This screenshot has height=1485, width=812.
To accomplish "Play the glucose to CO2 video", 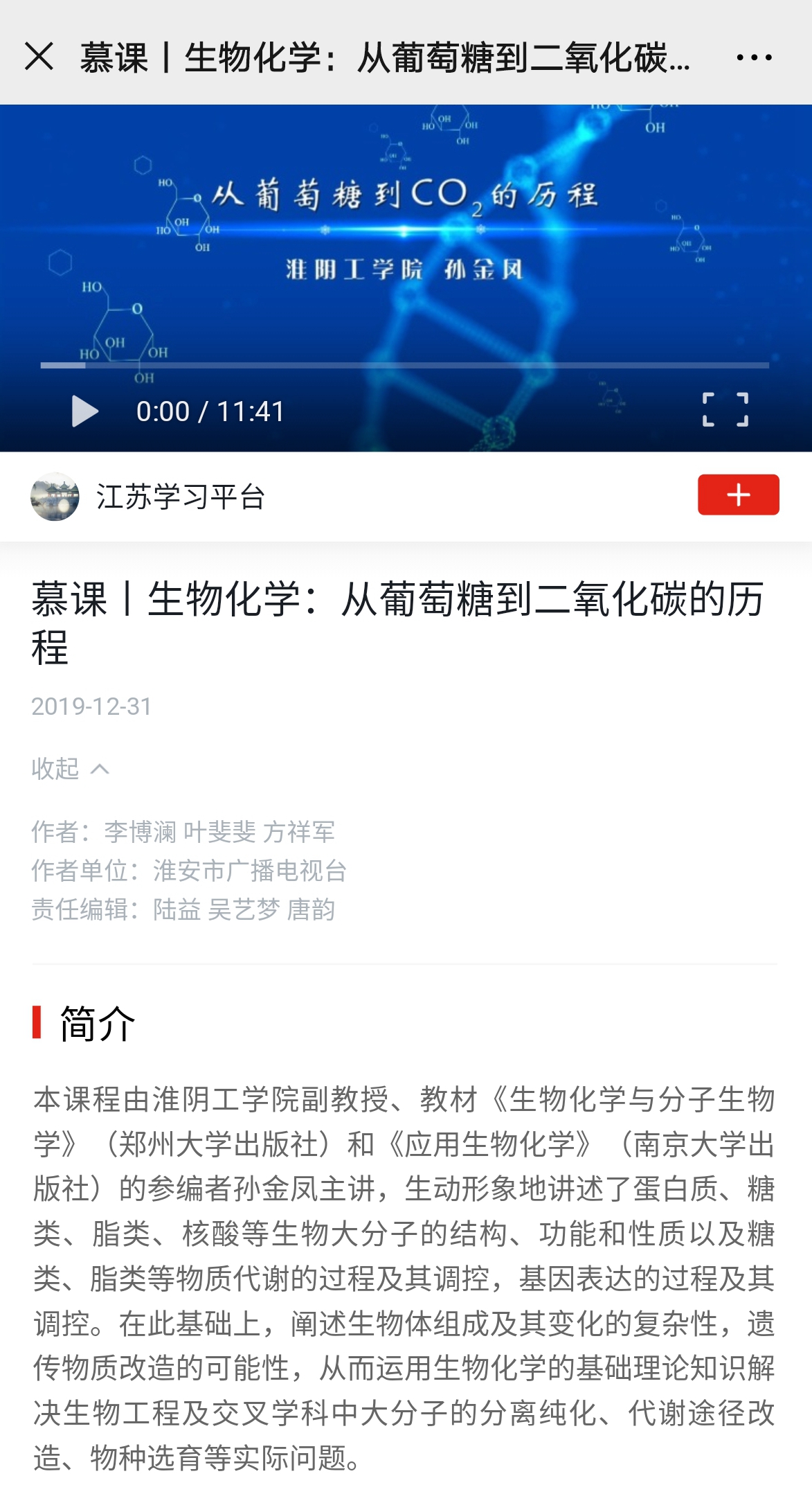I will pos(84,411).
